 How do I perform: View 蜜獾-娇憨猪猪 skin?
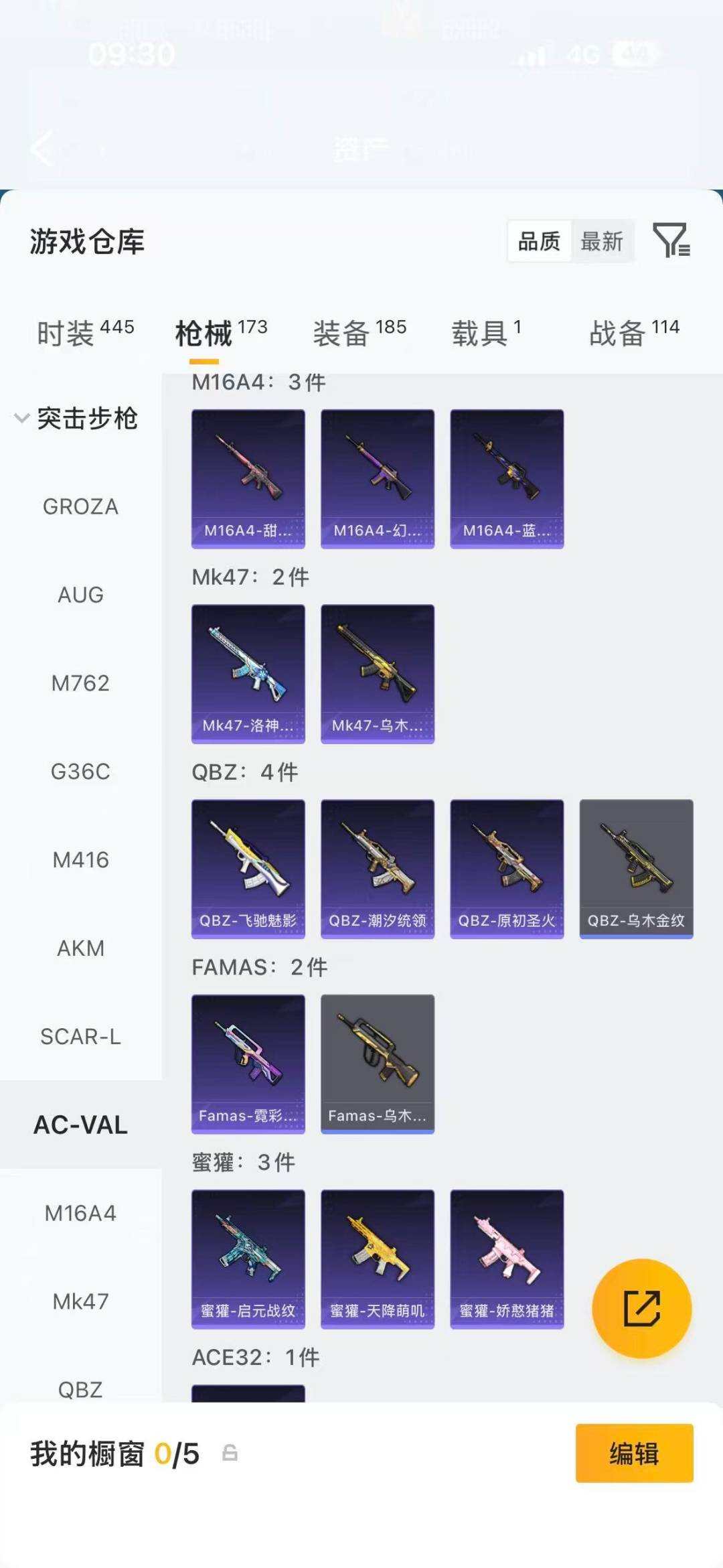[x=507, y=1259]
